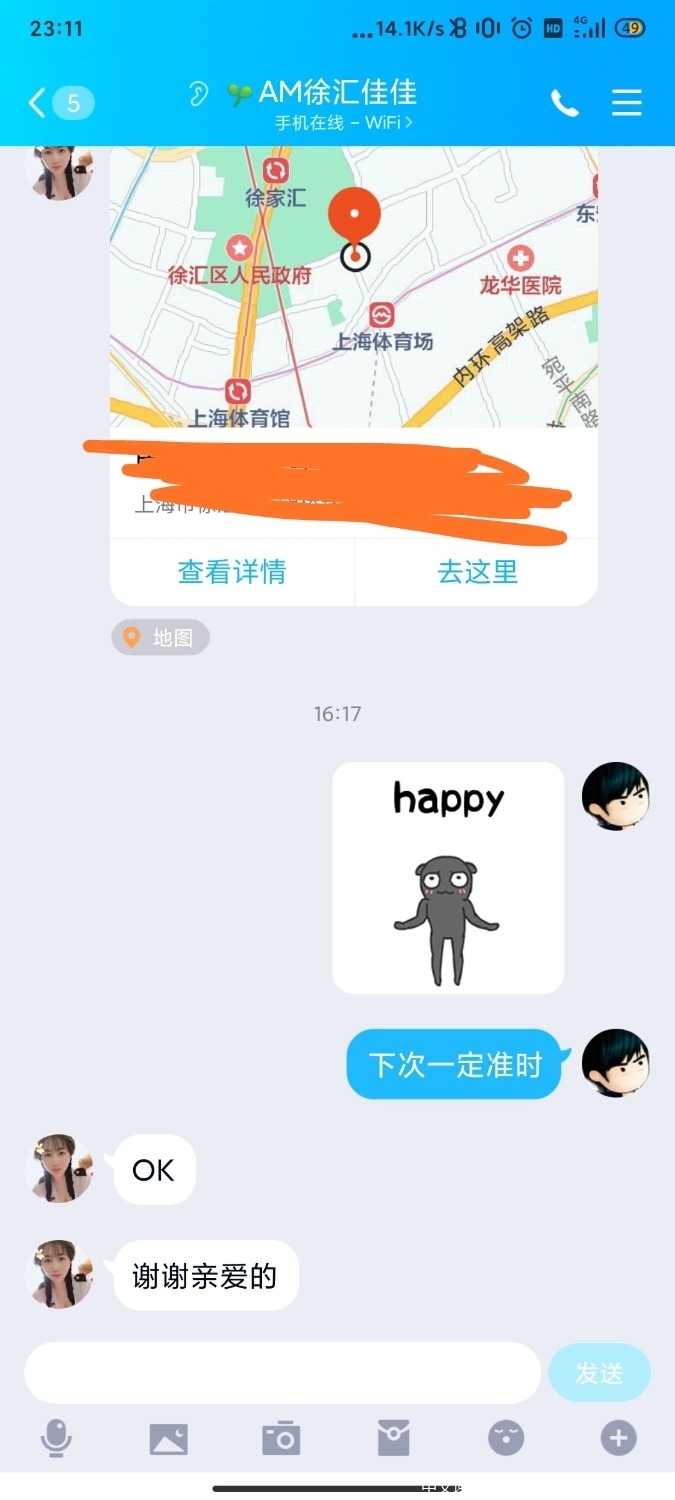Viewport: 675px width, 1500px height.
Task: Tap the 地图 tag under the card
Action: pos(160,637)
